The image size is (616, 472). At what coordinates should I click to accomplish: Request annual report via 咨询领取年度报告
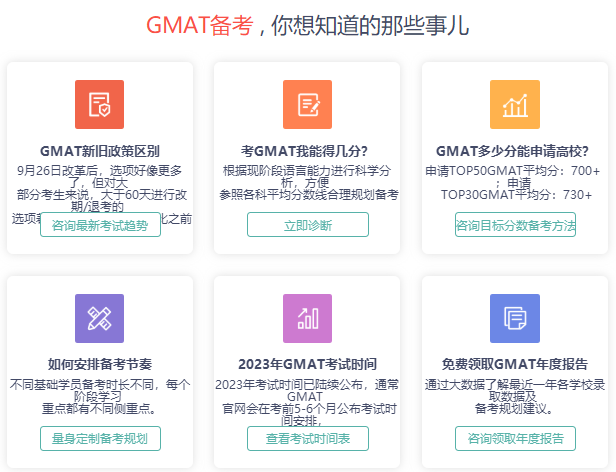pos(515,438)
